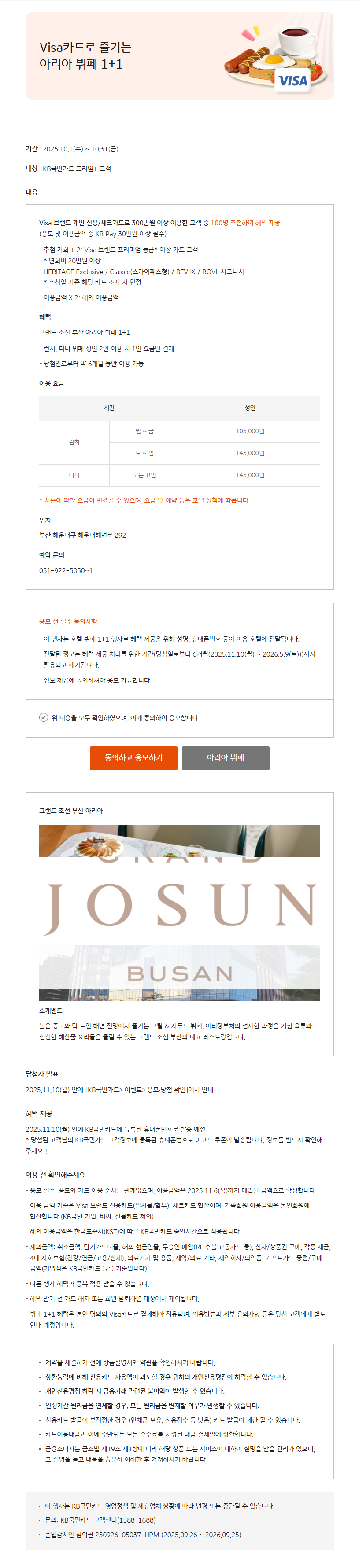This screenshot has height=1568, width=359.
Task: Open the 아리아 뷔페 button
Action: click(225, 758)
